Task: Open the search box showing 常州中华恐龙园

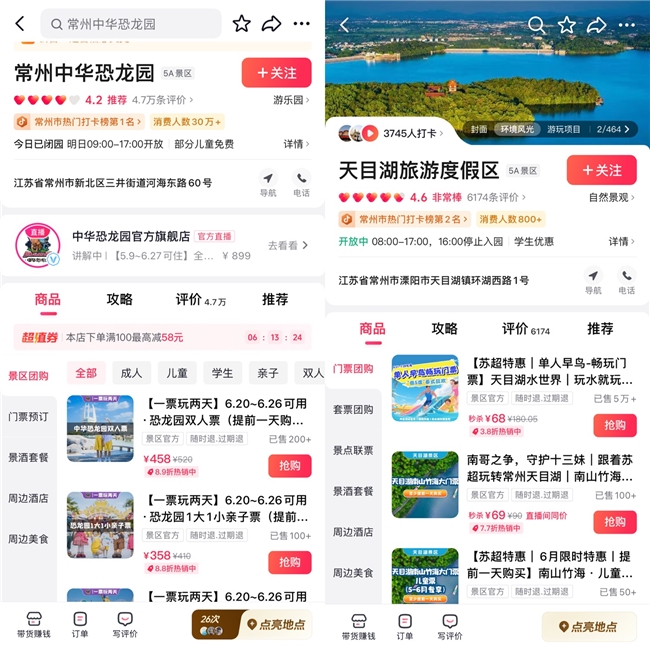Action: click(131, 24)
